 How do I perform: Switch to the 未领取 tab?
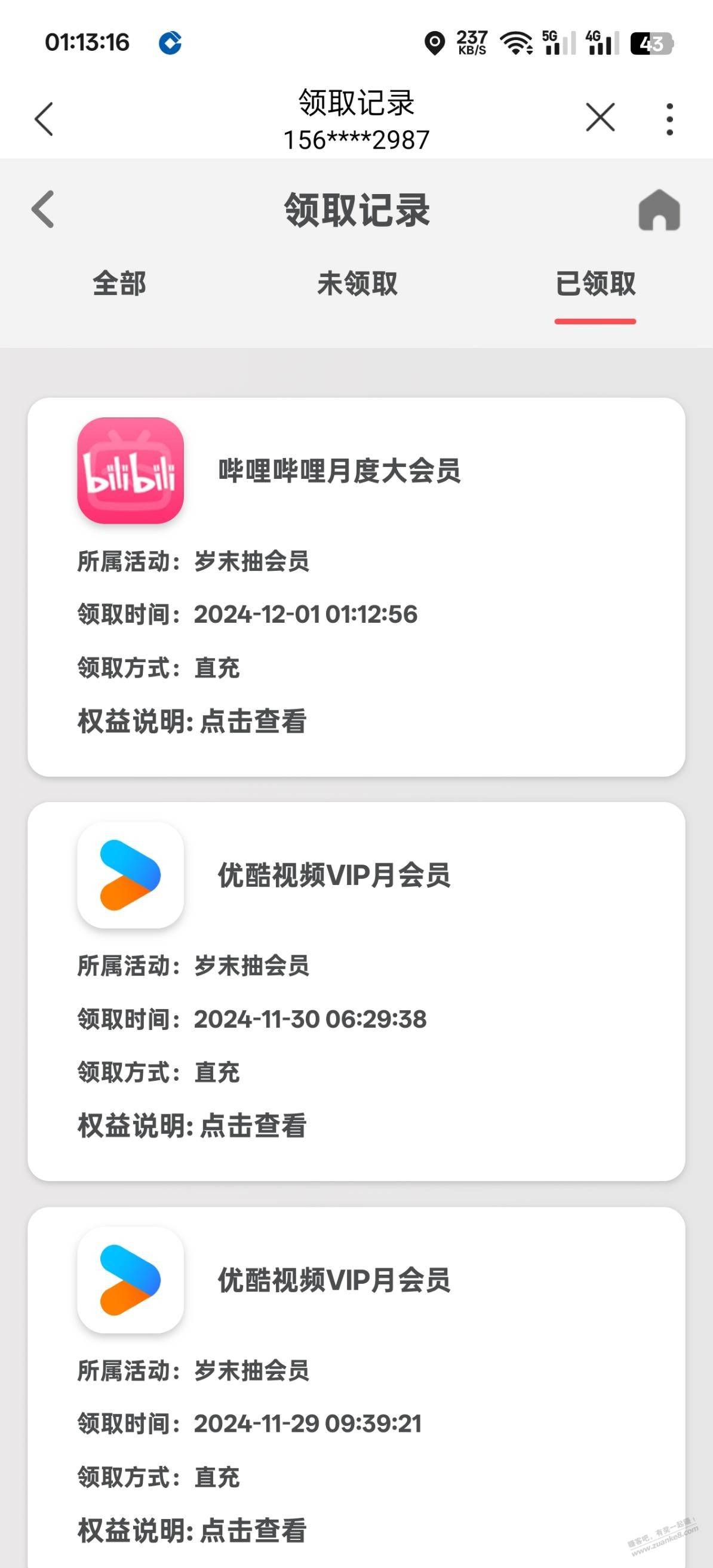(x=358, y=284)
